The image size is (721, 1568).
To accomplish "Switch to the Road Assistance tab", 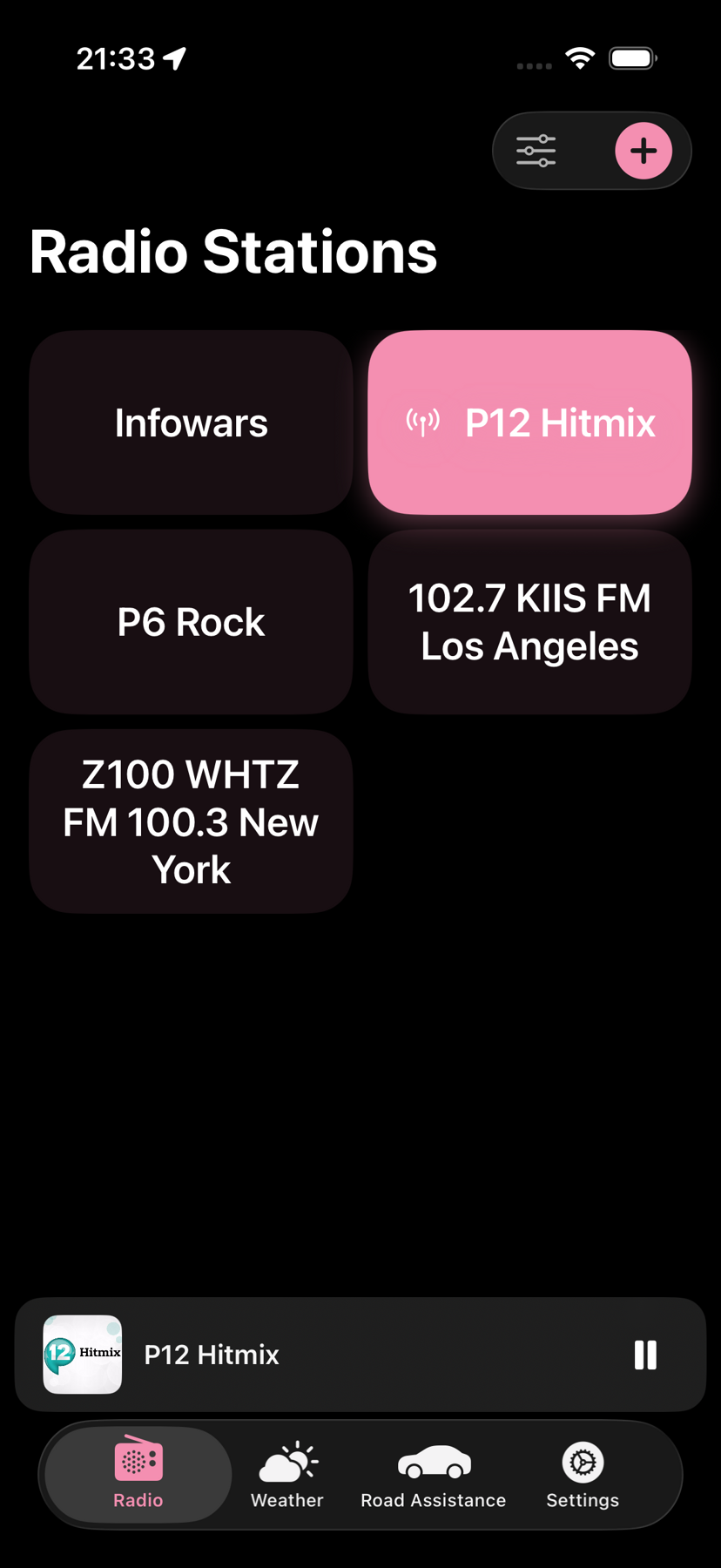I will click(x=433, y=1475).
